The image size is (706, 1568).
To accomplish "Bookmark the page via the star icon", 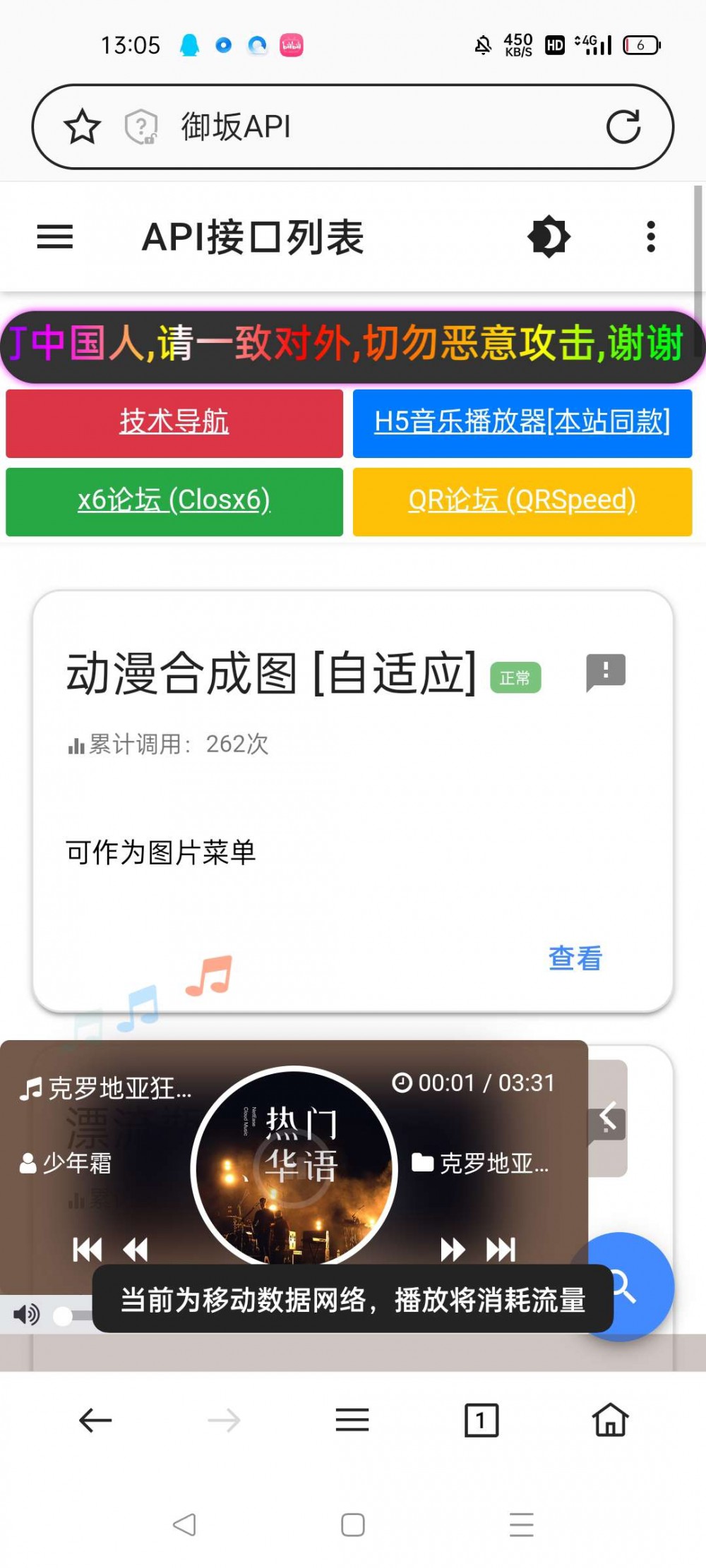I will pyautogui.click(x=82, y=127).
